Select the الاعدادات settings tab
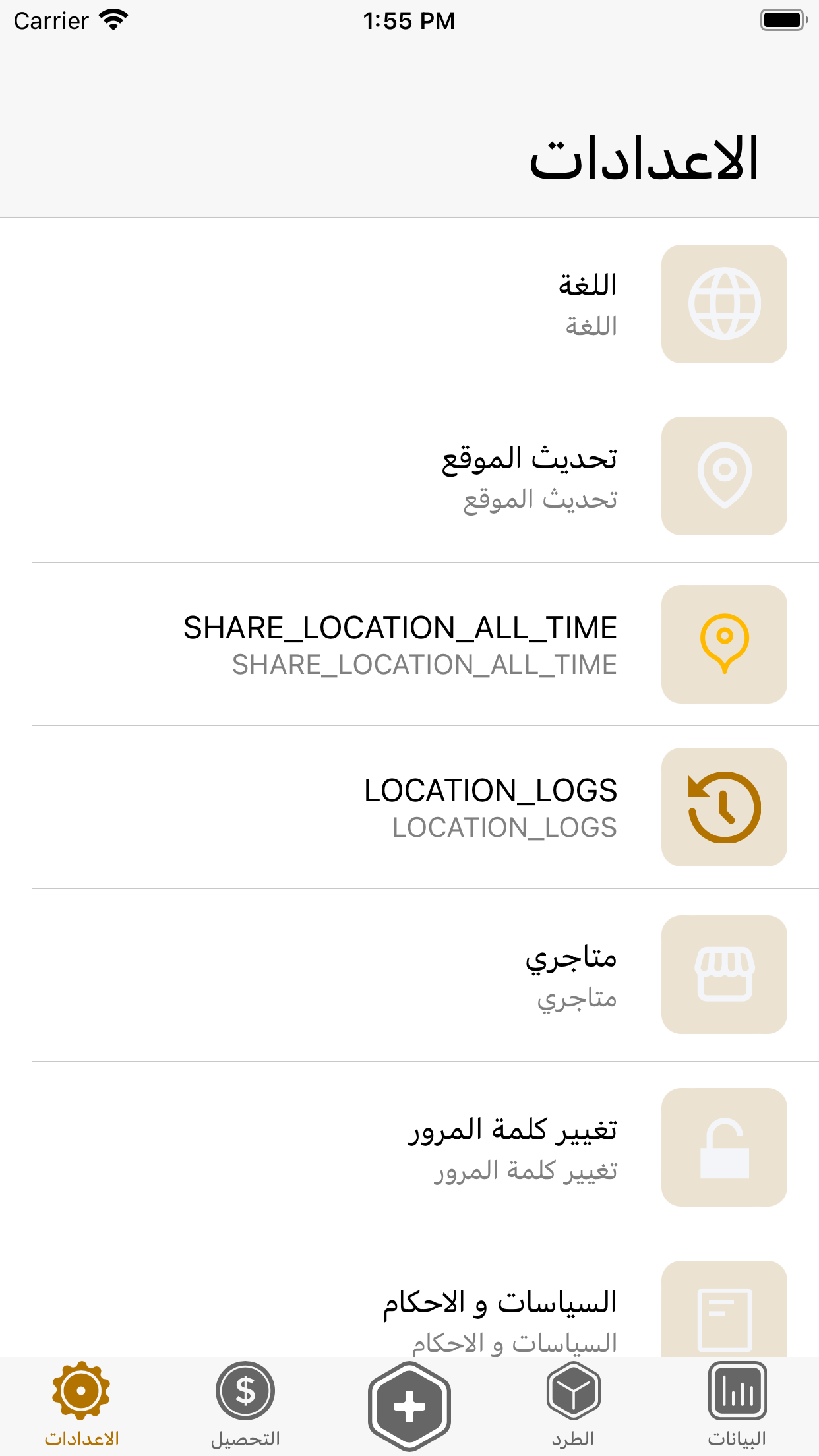This screenshot has height=1456, width=819. click(x=82, y=1405)
